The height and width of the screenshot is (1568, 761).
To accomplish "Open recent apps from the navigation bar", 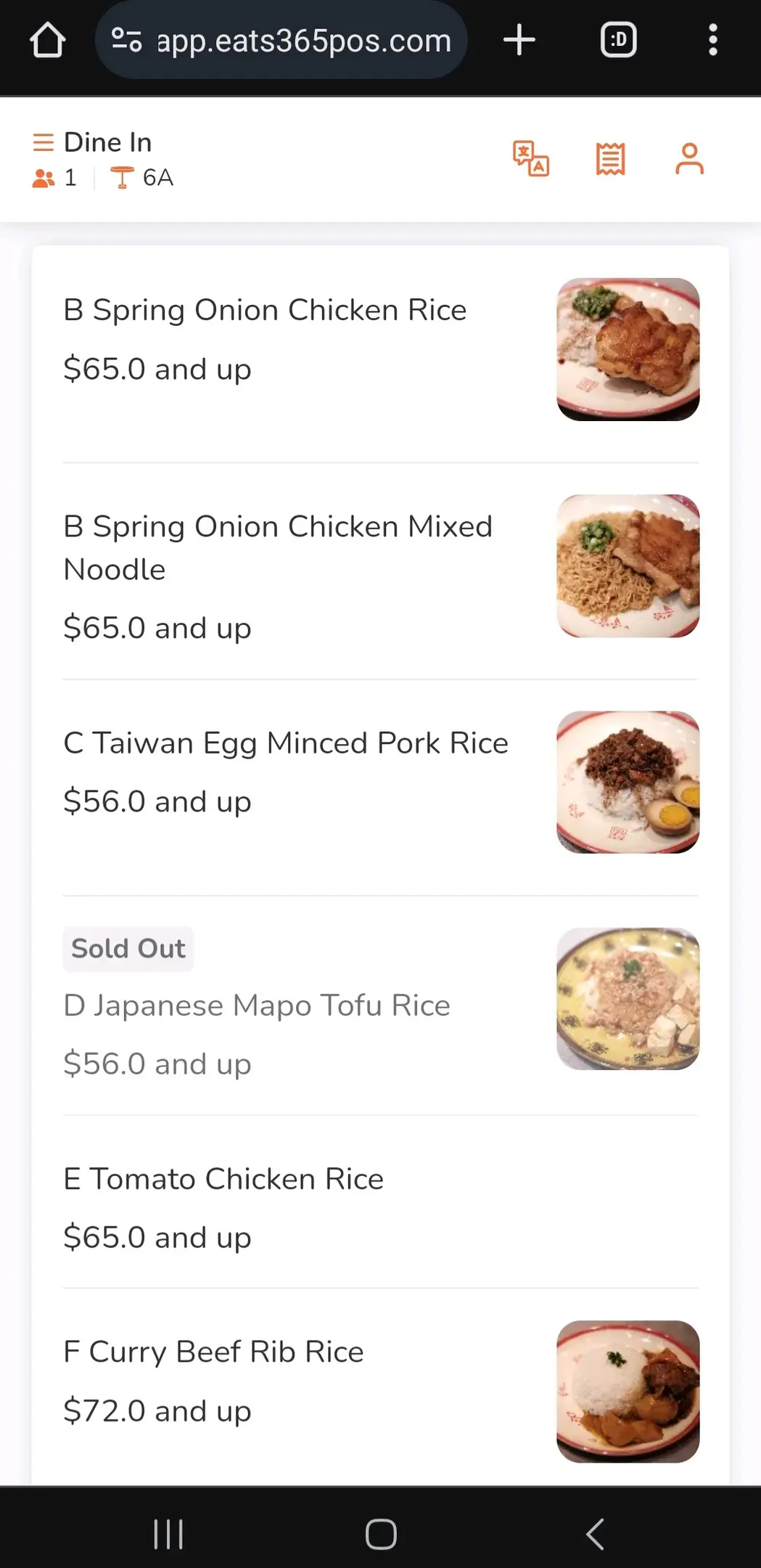I will [168, 1534].
